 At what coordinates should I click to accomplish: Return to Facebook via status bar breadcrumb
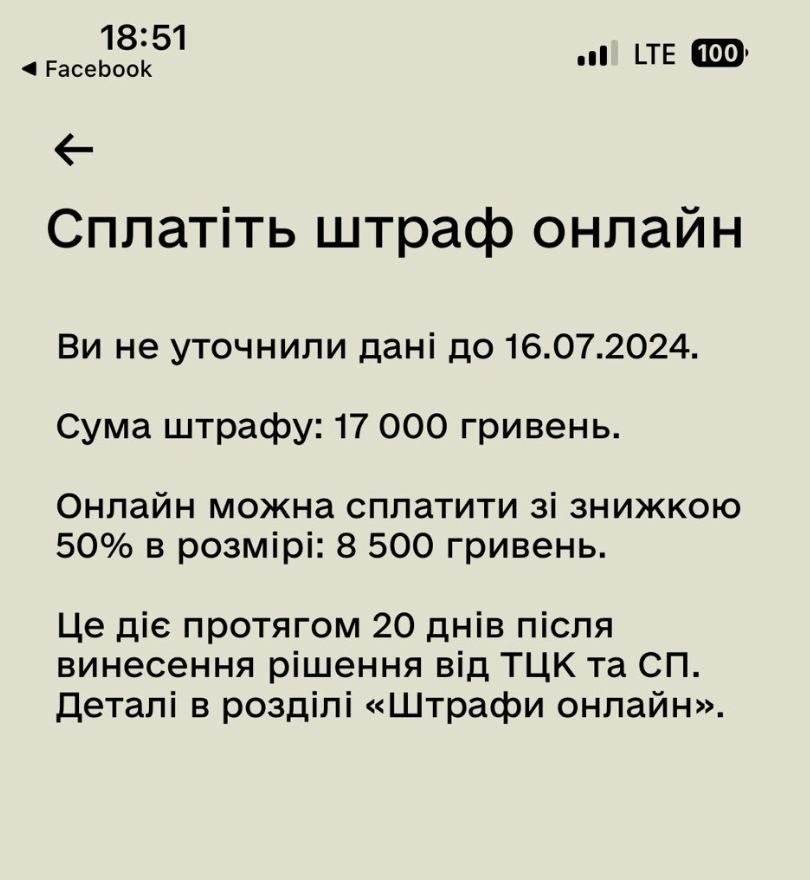point(87,69)
